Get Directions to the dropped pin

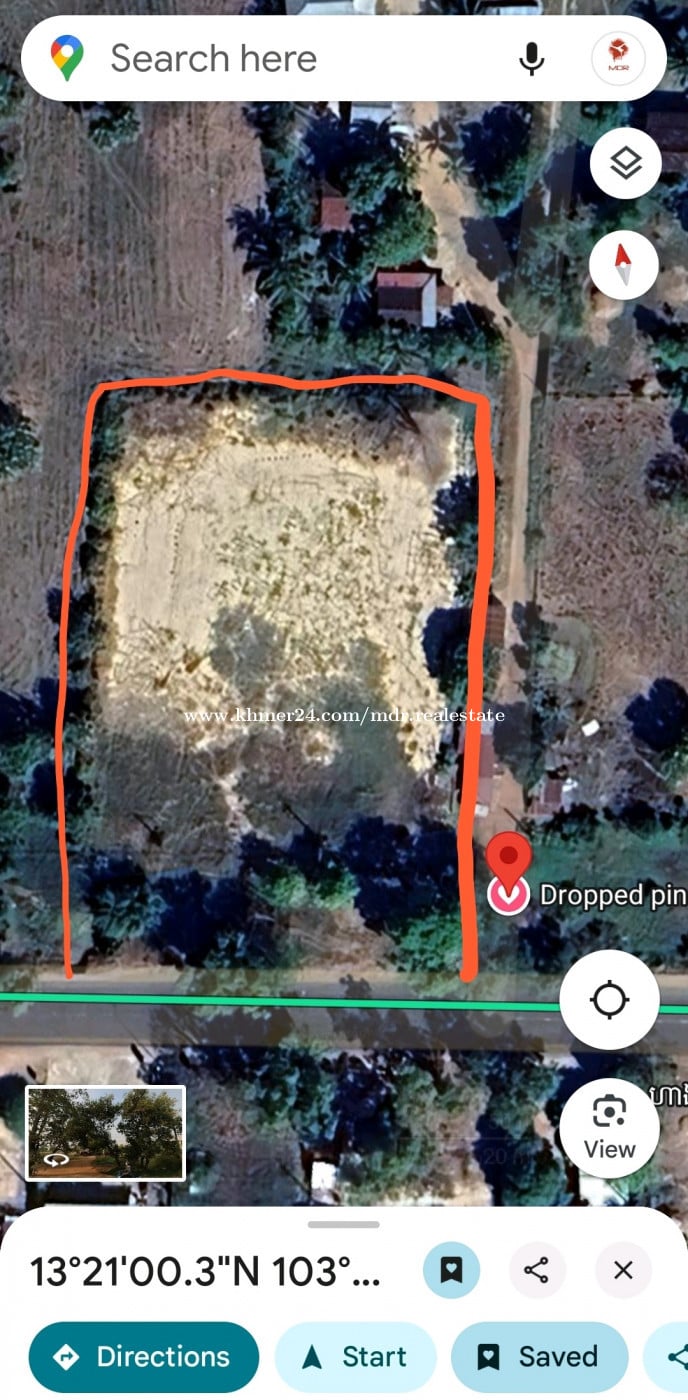point(144,1356)
